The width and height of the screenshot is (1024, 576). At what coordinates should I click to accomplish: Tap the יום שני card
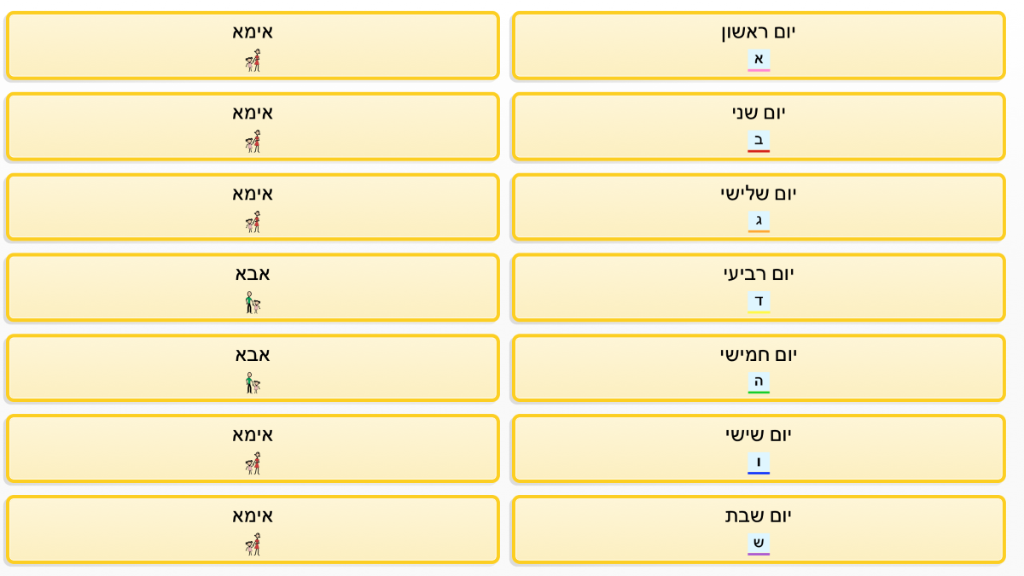pyautogui.click(x=758, y=127)
